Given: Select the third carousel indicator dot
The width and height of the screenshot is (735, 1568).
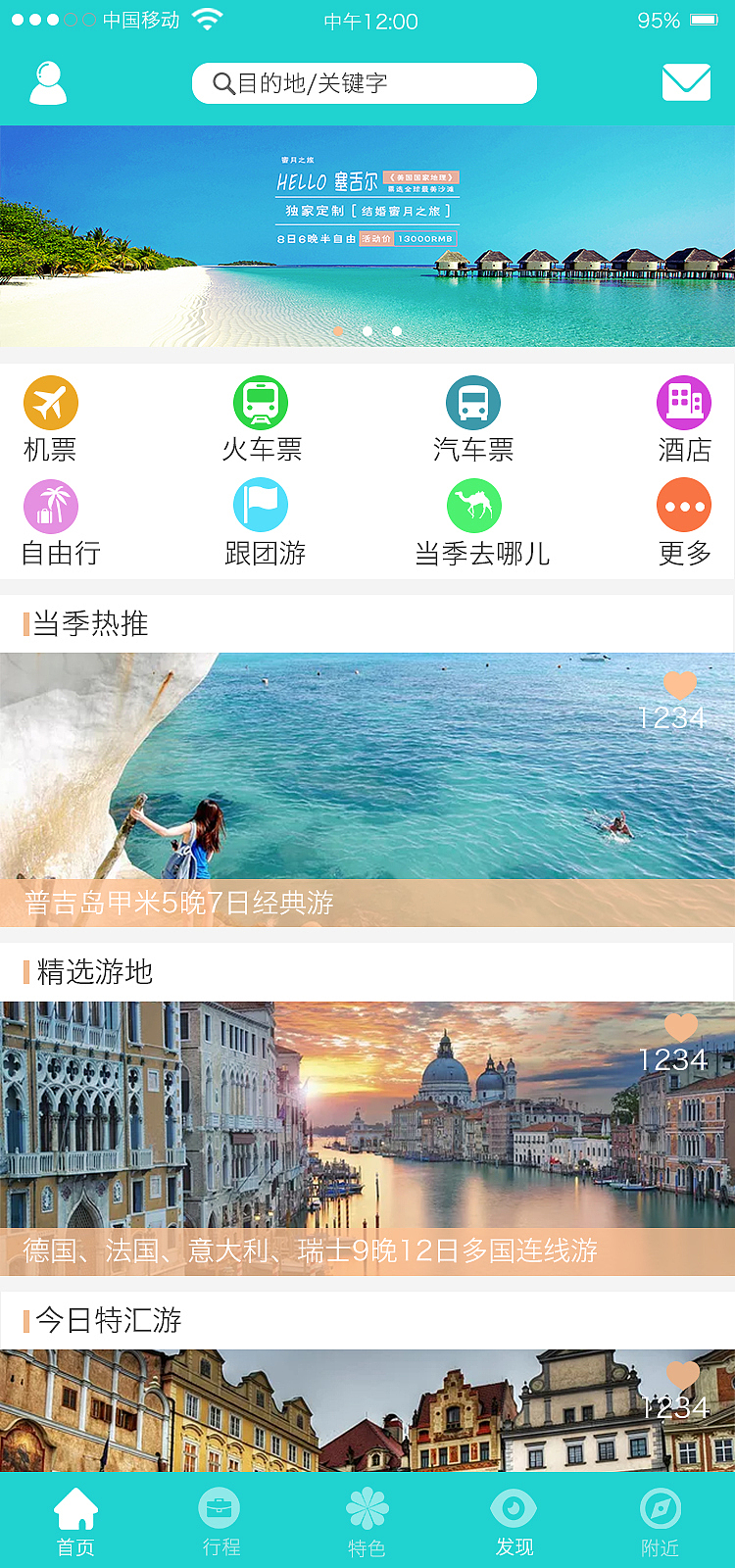Looking at the screenshot, I should point(396,331).
